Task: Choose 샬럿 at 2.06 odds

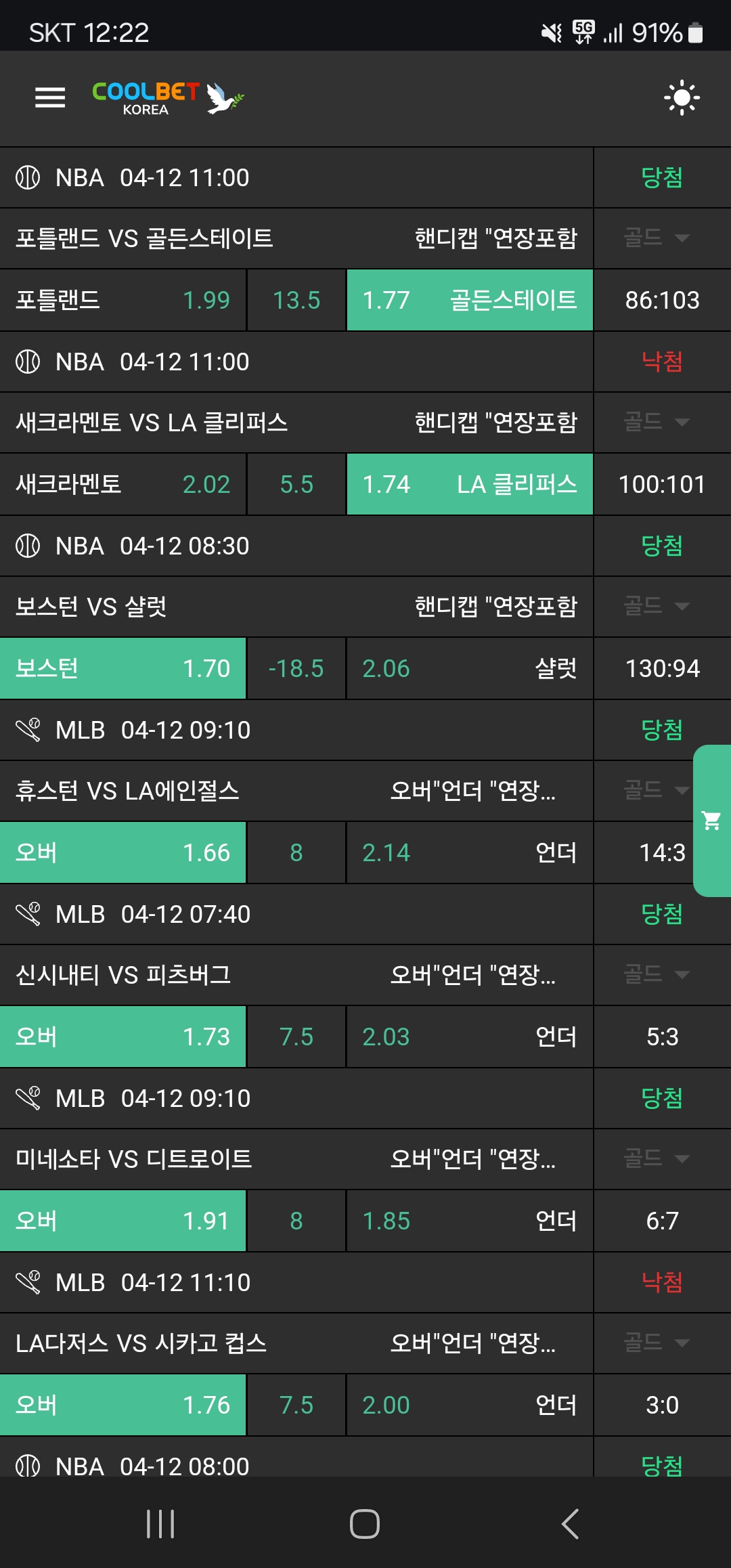Action: pos(470,668)
